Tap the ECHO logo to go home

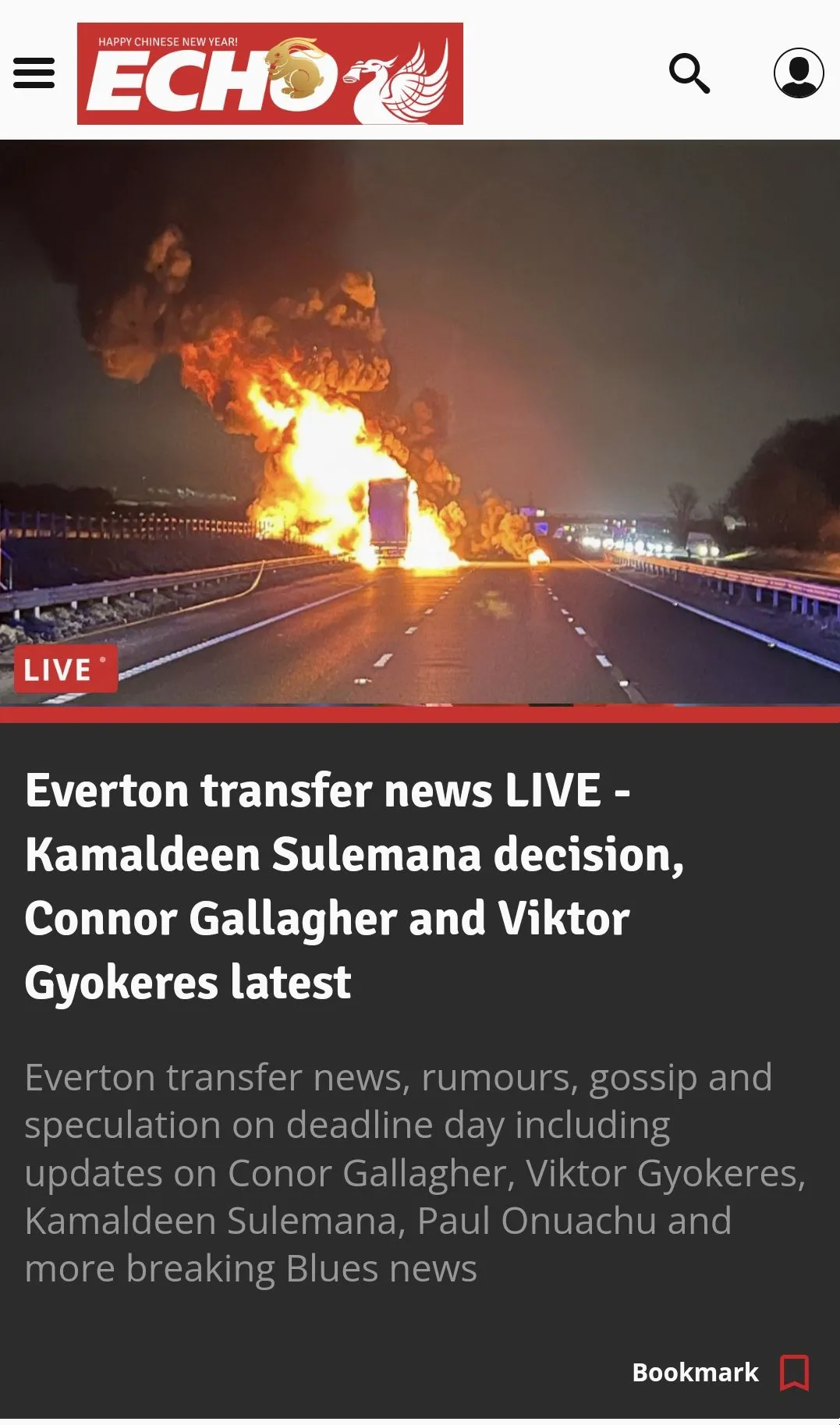[270, 74]
